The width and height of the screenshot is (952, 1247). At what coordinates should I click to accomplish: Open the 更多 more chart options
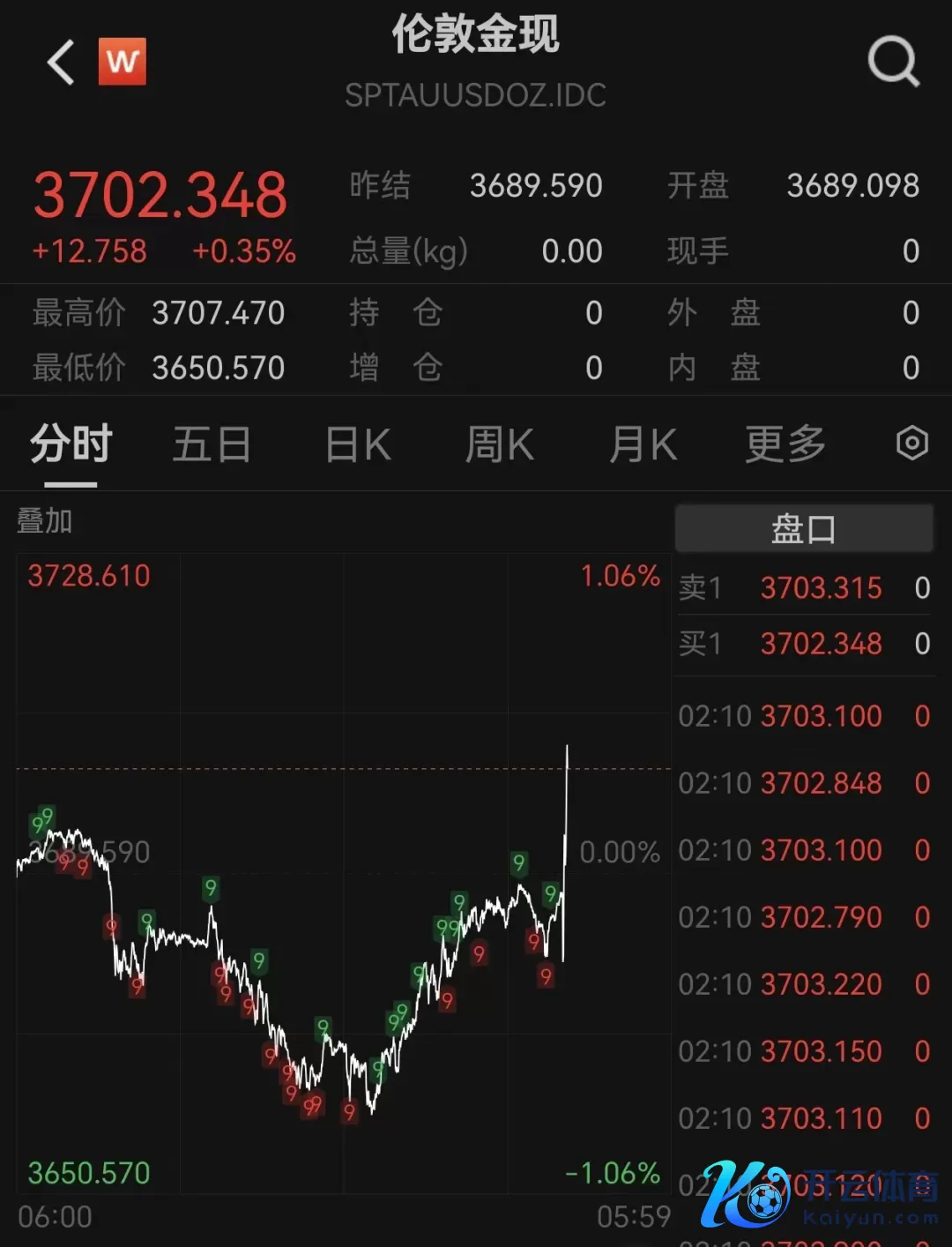click(785, 444)
